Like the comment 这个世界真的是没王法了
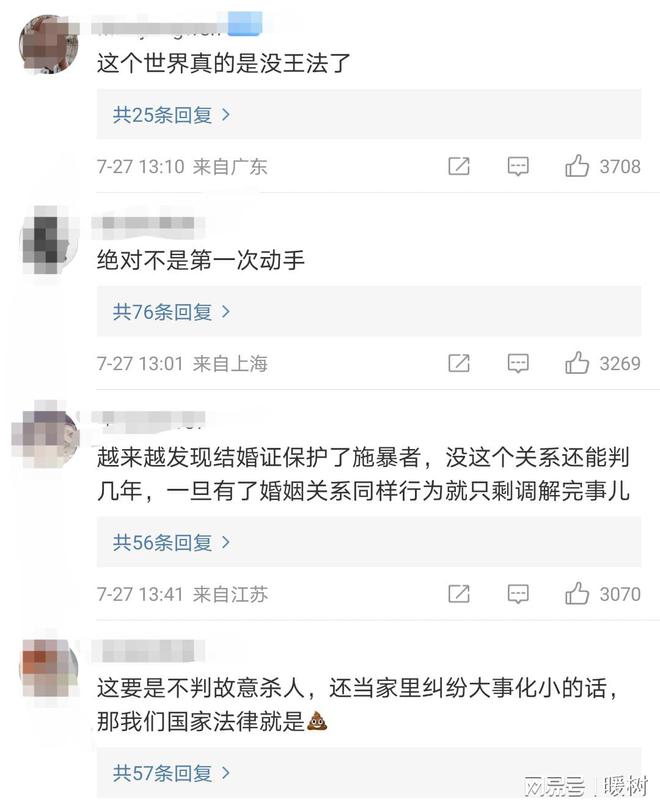 tap(577, 166)
